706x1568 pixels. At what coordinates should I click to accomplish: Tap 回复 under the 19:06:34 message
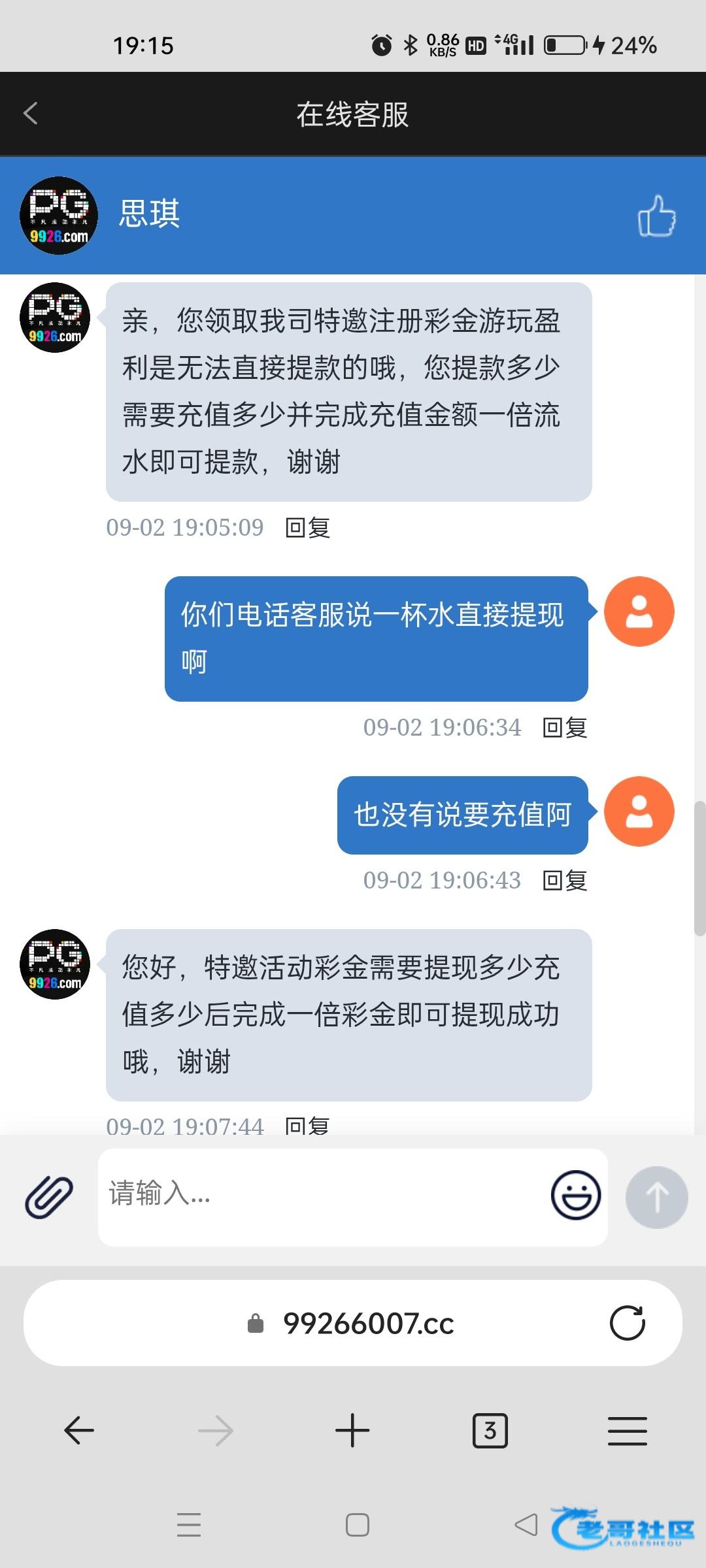pos(565,727)
